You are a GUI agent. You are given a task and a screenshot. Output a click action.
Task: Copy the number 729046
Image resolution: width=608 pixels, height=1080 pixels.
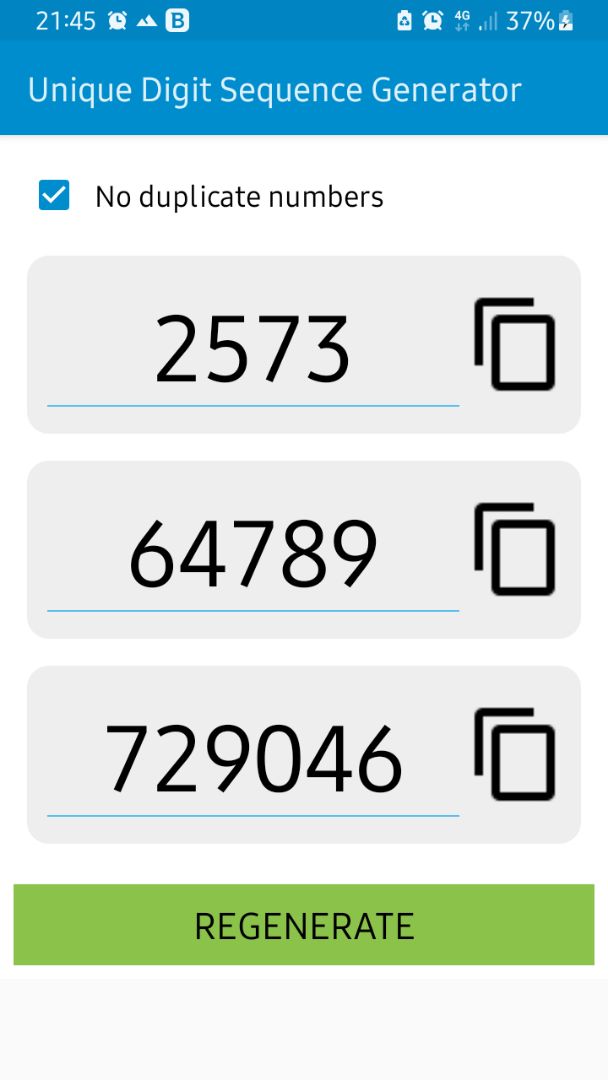click(514, 754)
